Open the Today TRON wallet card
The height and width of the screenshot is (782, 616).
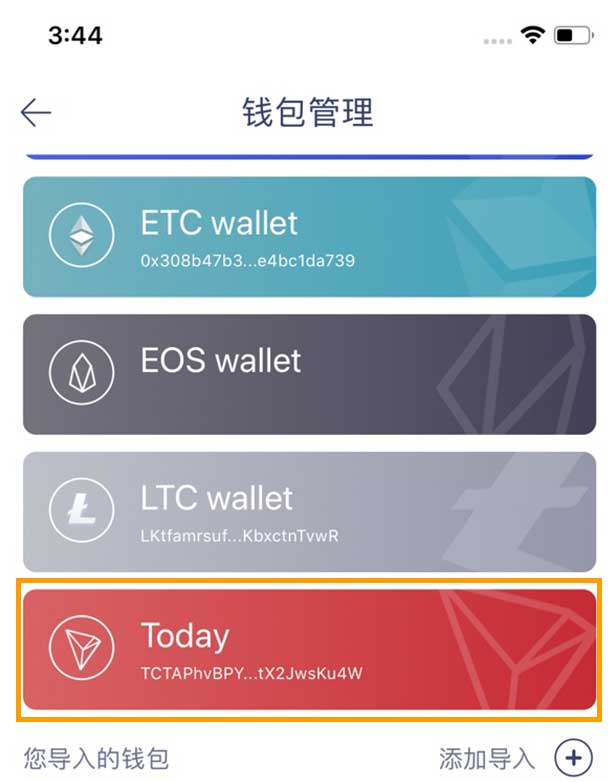coord(308,649)
